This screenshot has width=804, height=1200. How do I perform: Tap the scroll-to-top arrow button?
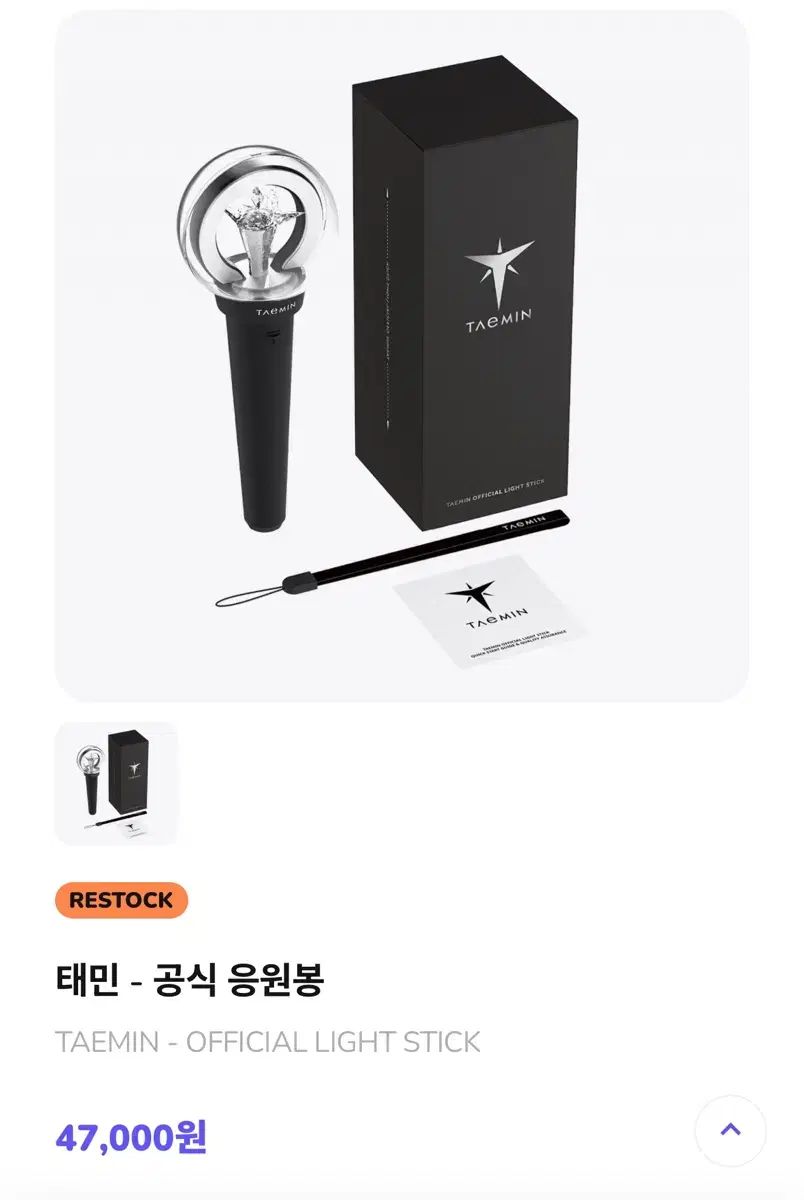tap(730, 1130)
